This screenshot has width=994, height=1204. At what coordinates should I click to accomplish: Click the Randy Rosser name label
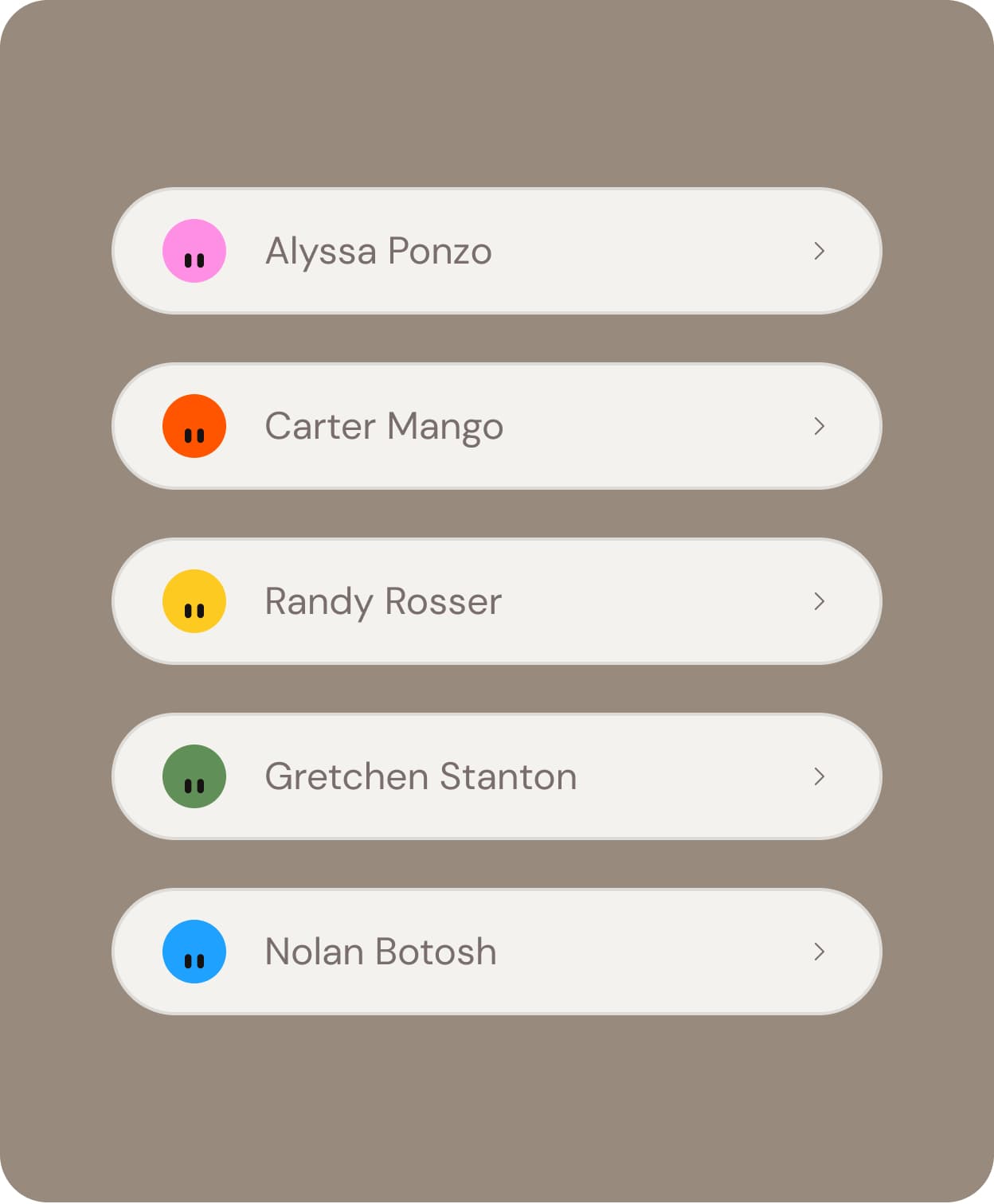(383, 601)
